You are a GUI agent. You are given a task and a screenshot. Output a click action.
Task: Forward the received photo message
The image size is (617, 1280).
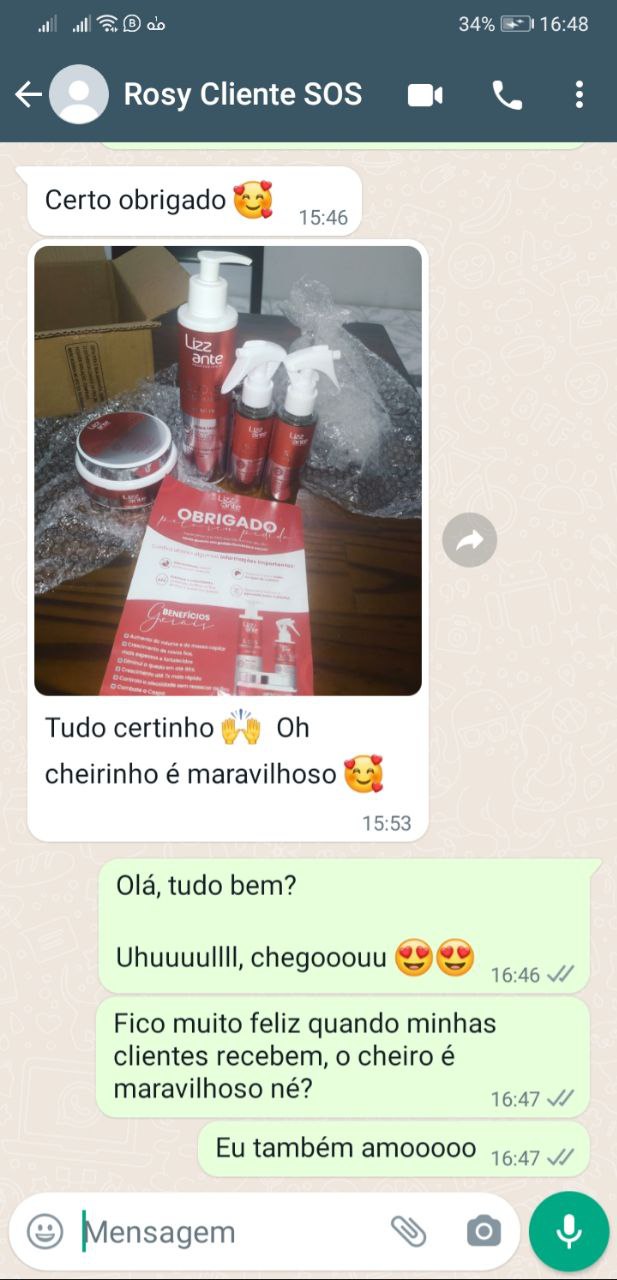click(x=469, y=540)
